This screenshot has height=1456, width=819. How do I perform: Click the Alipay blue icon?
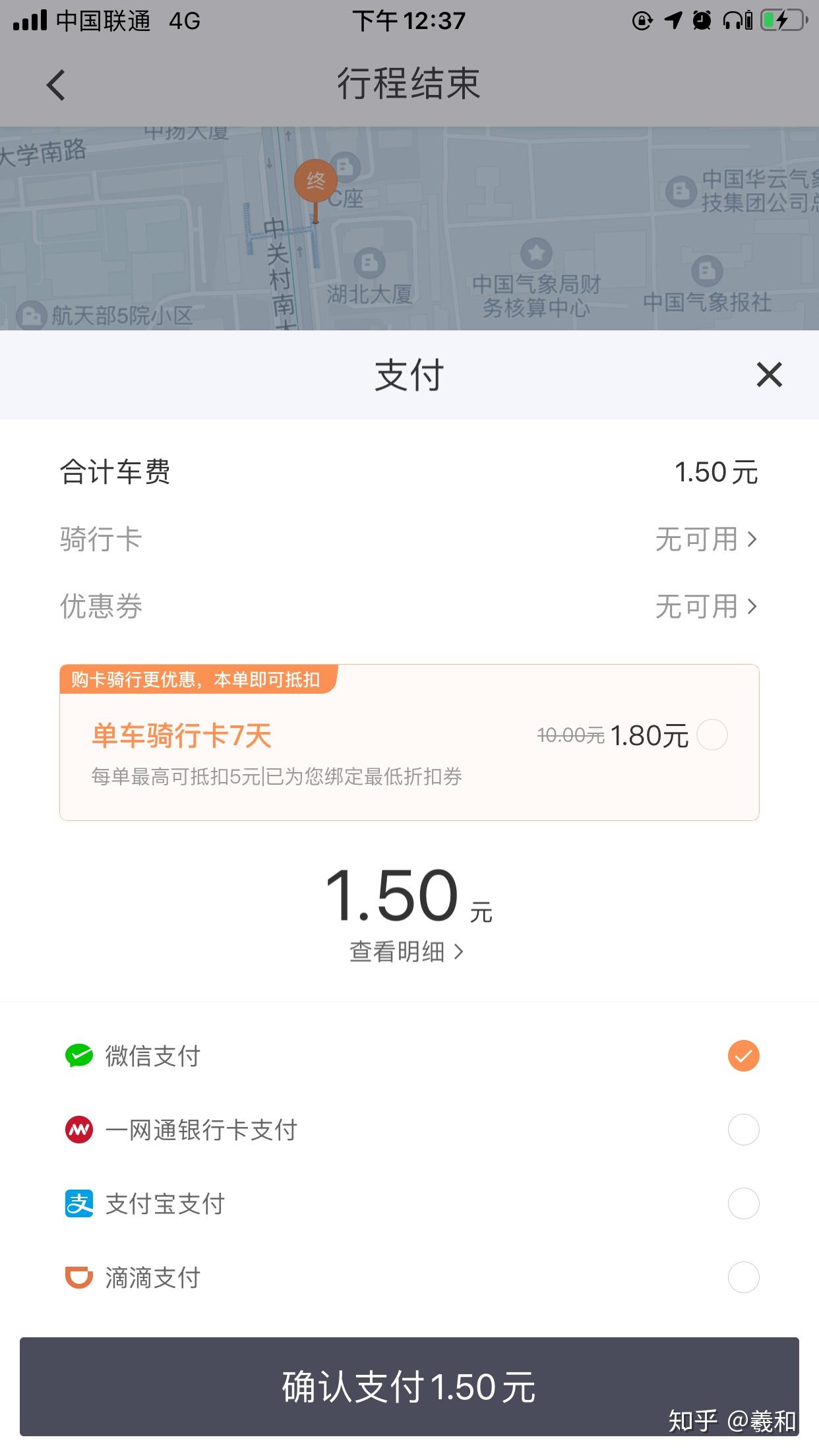point(78,1203)
